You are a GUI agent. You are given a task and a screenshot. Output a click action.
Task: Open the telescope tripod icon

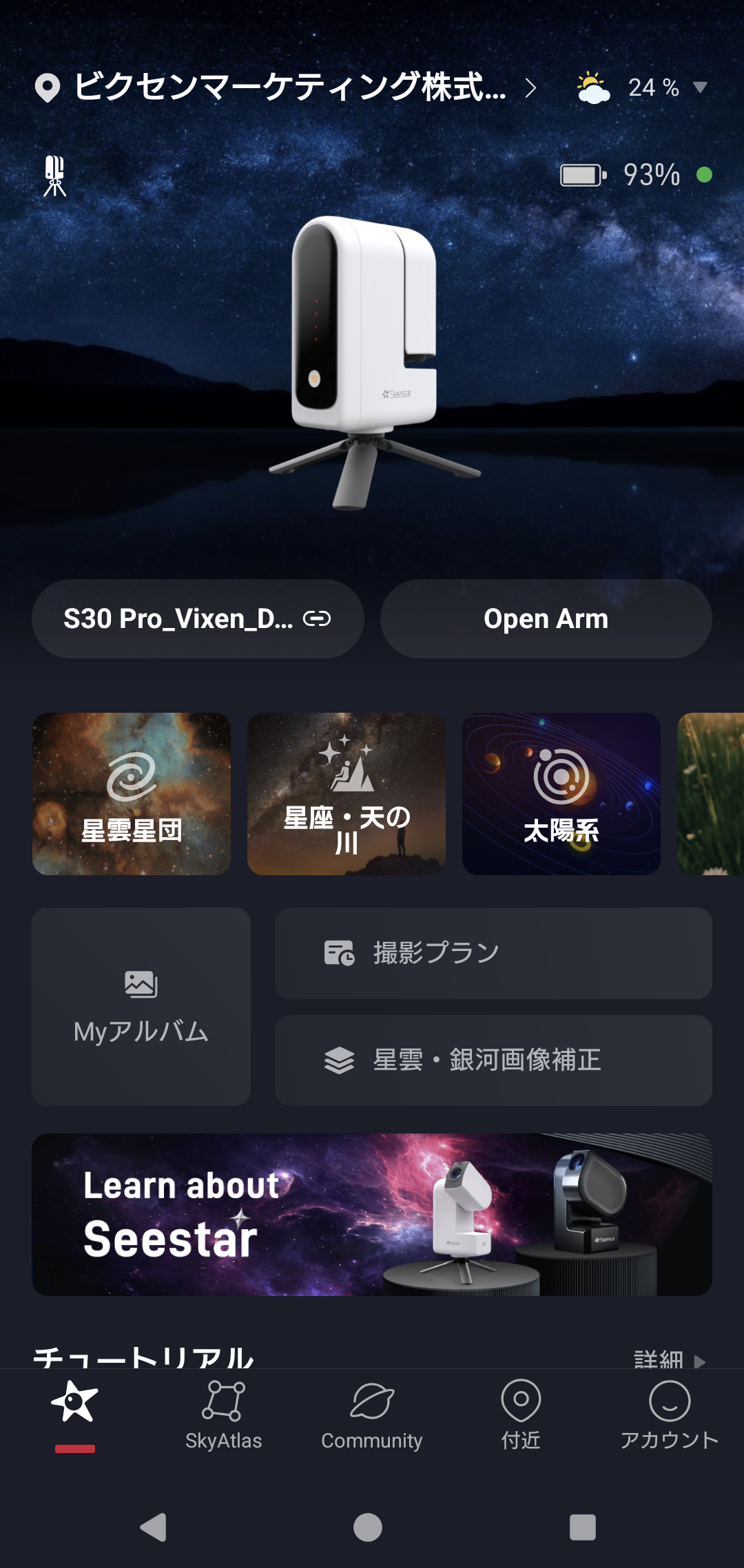(54, 176)
